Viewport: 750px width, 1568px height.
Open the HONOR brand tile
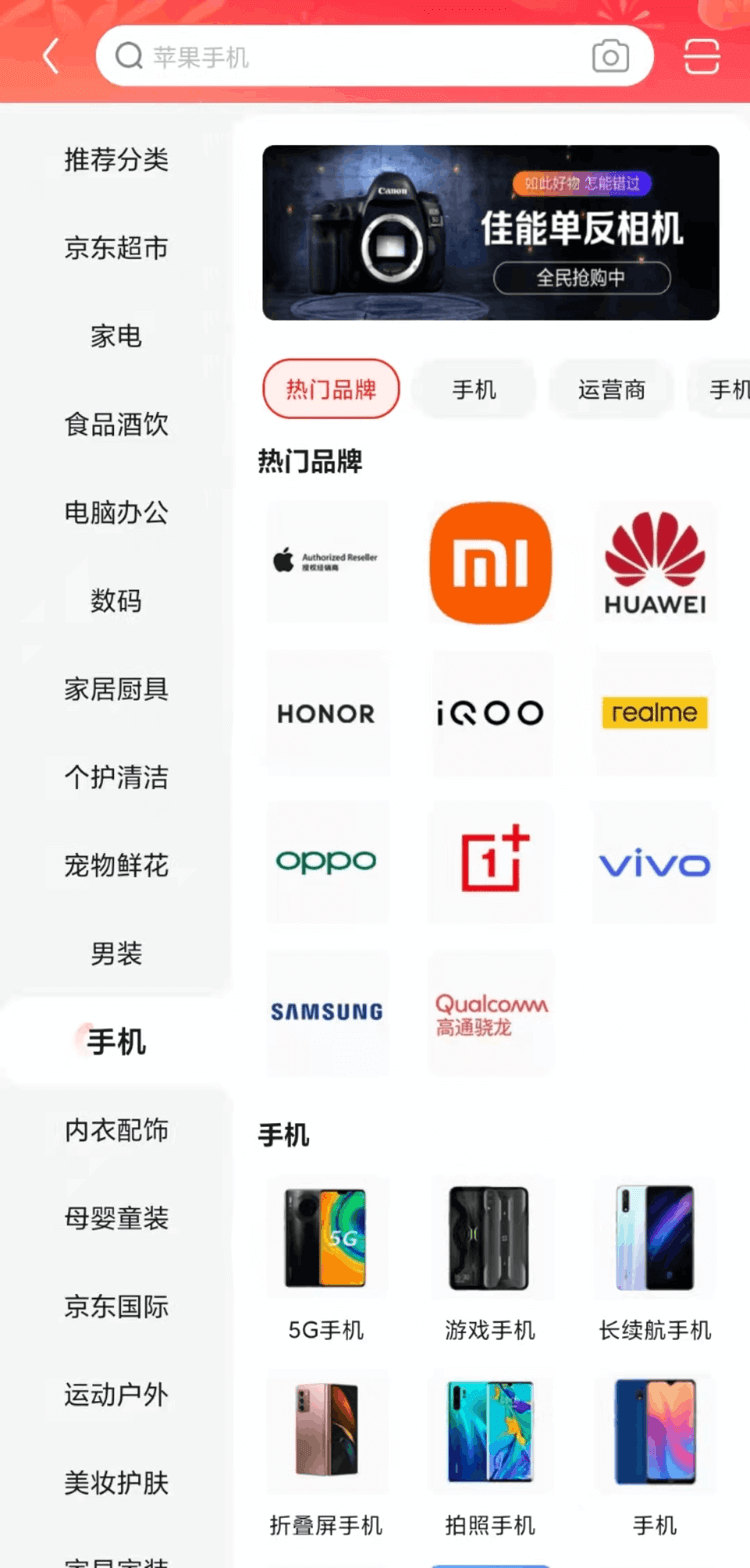click(x=326, y=713)
